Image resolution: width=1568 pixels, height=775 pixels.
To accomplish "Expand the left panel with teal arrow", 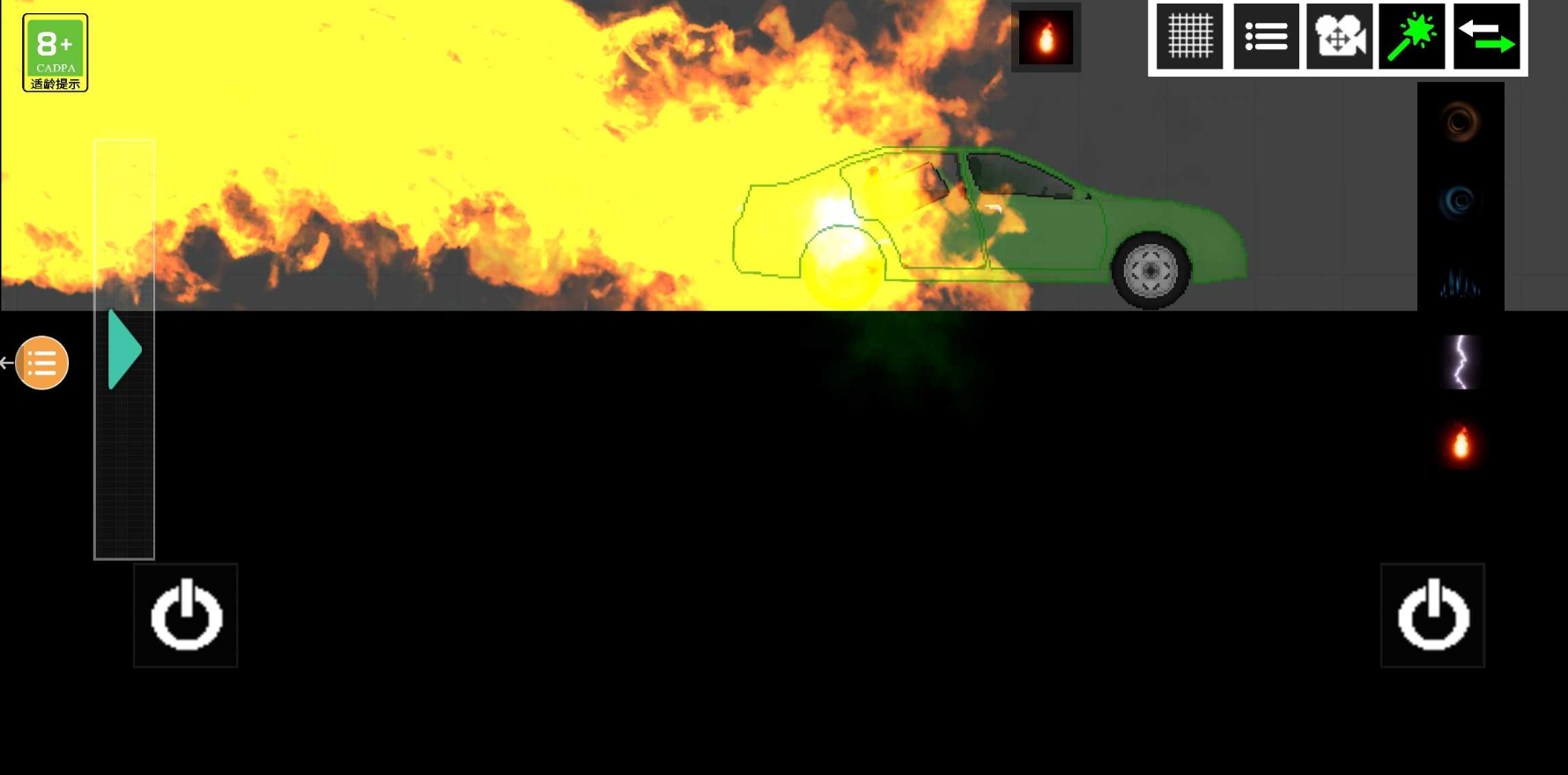I will [x=124, y=350].
